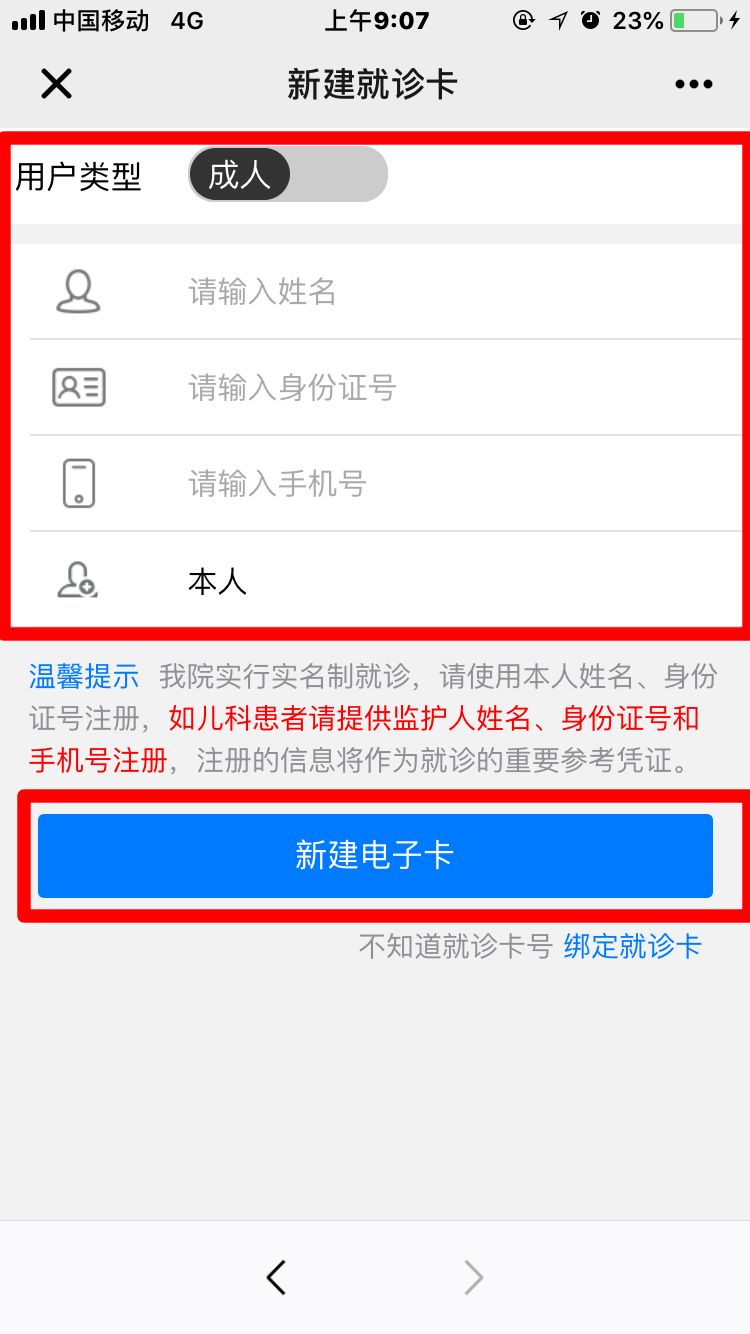This screenshot has width=750, height=1334.
Task: Go back with the bottom left arrow
Action: coord(276,1277)
